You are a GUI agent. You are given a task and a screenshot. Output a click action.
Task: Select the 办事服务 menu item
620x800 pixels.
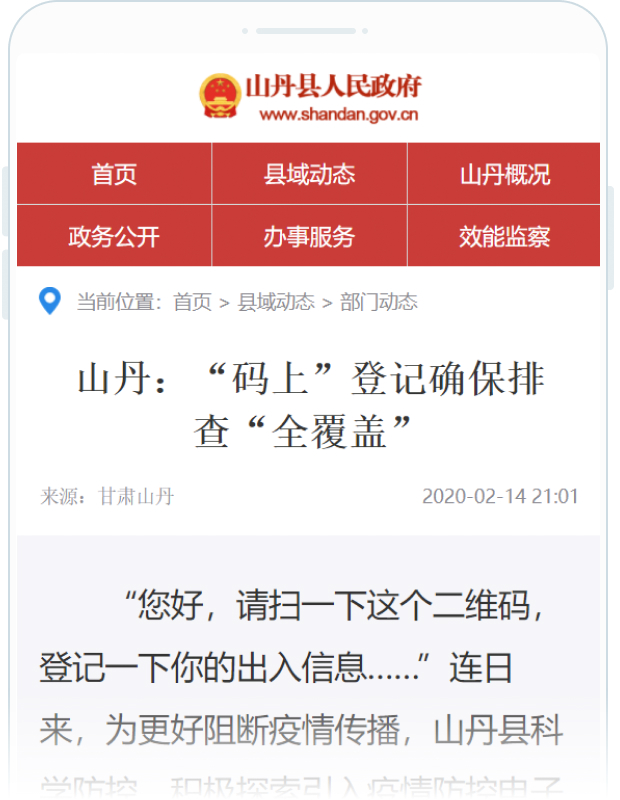[x=309, y=236]
